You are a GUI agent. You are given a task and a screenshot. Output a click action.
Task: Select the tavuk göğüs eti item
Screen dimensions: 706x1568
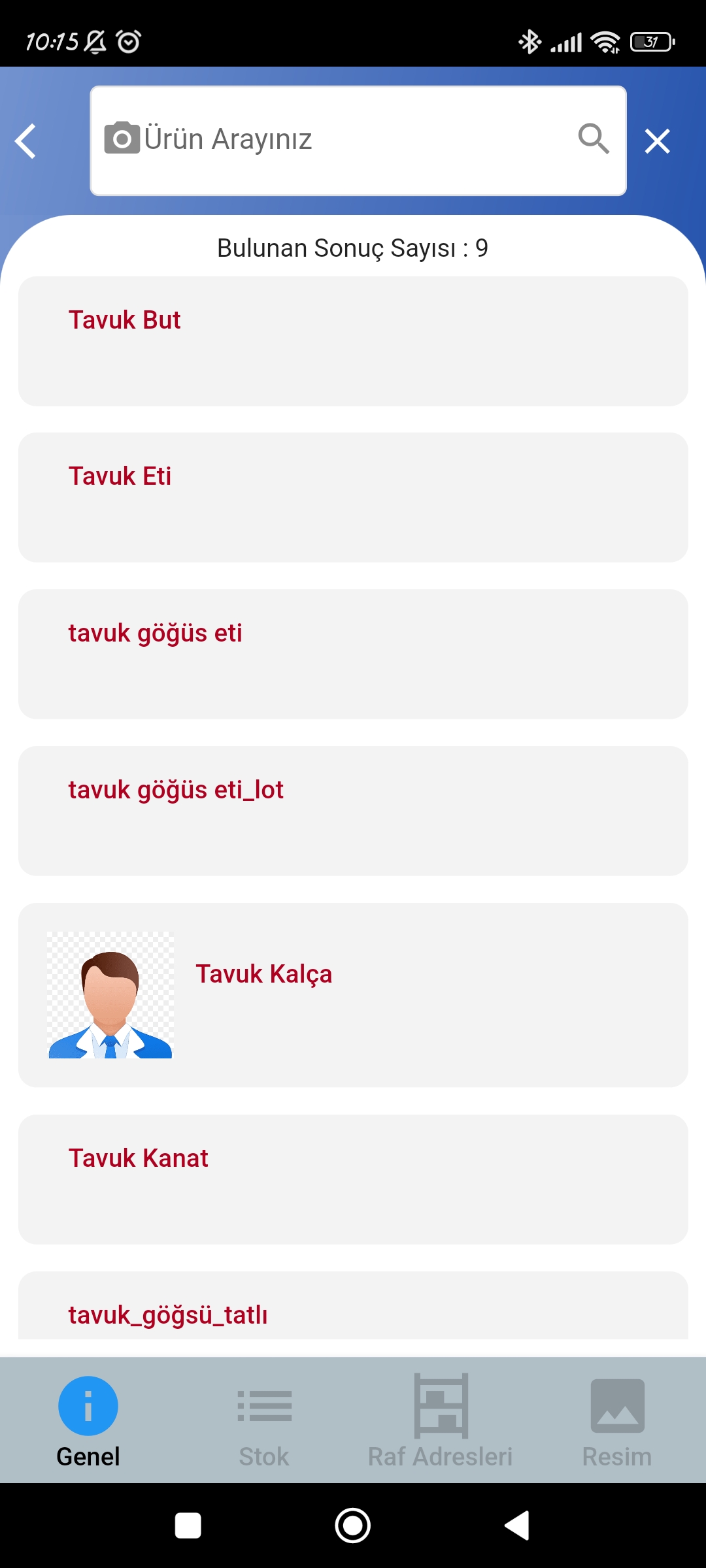353,654
